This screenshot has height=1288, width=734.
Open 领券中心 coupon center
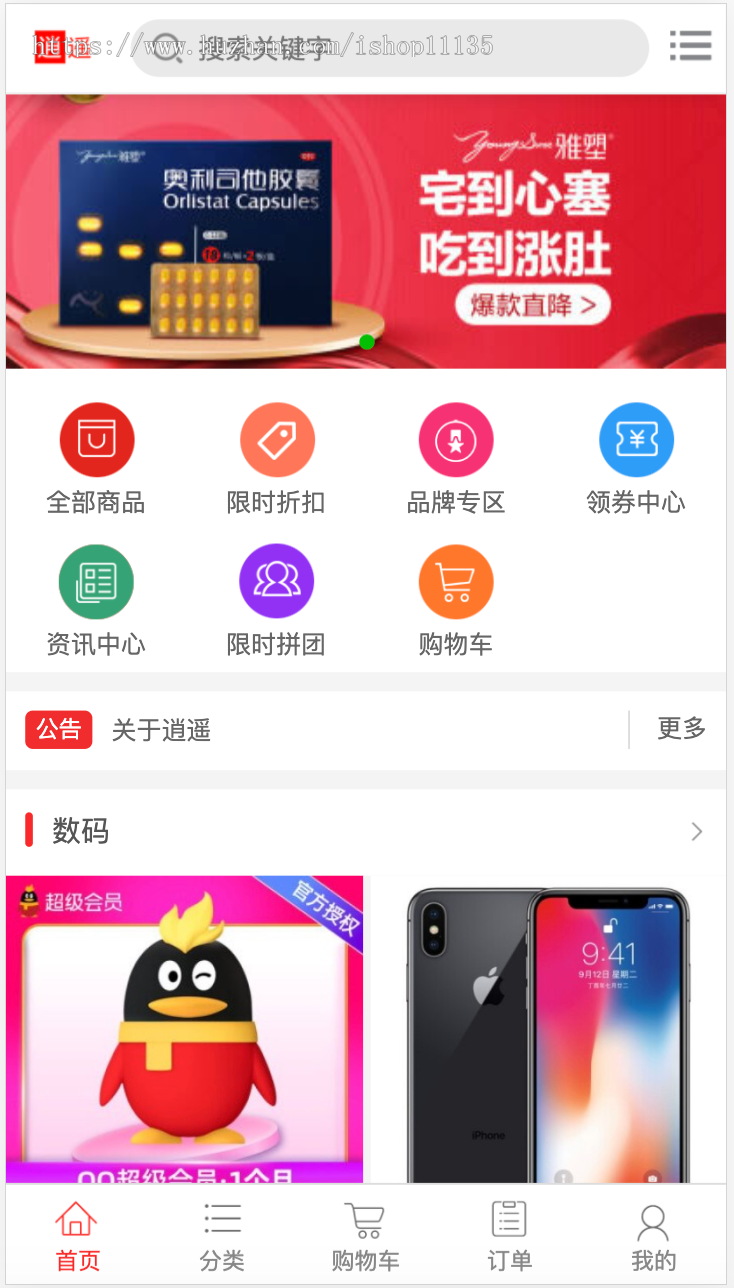(636, 440)
